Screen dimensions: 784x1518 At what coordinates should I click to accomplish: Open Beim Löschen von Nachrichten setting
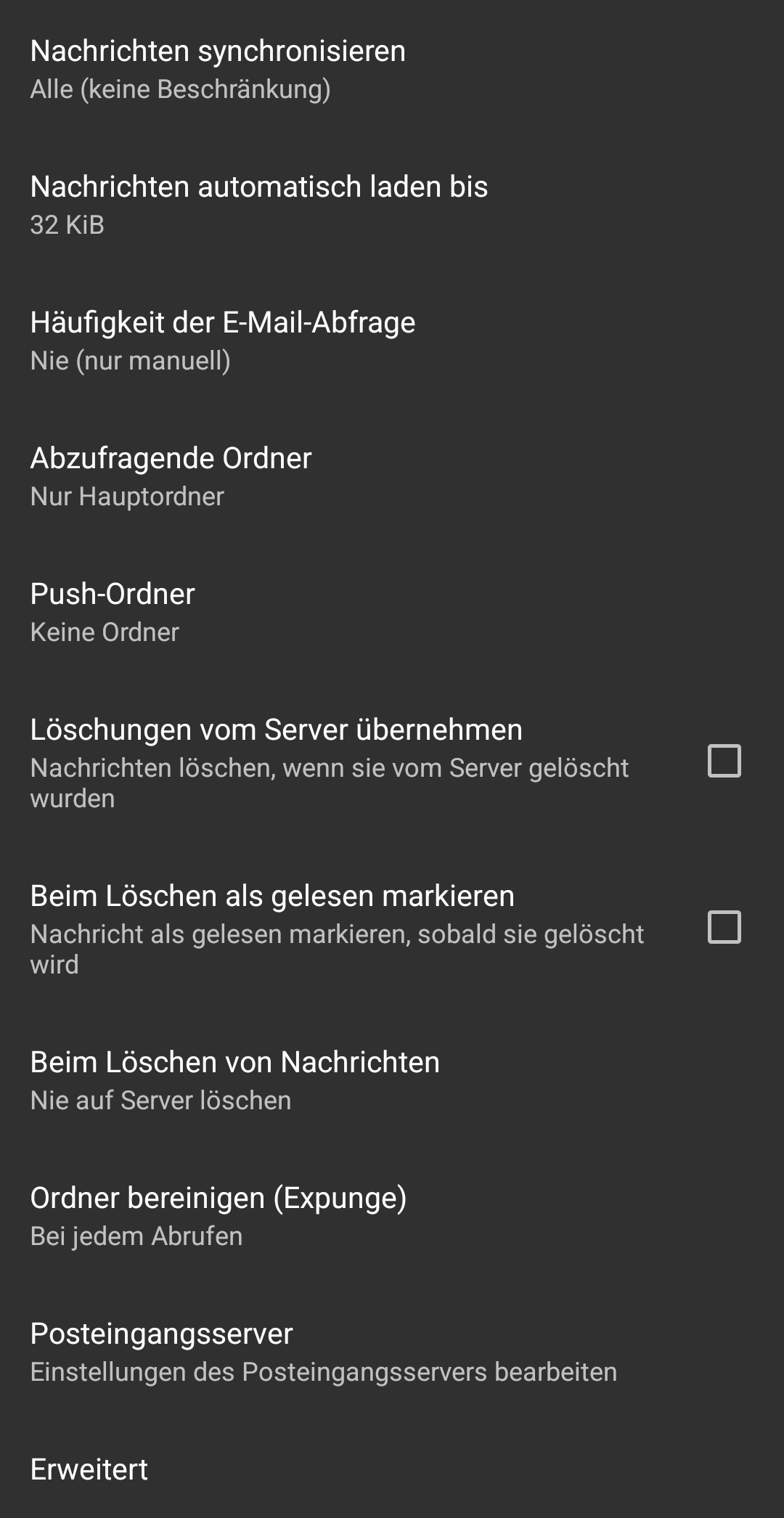(234, 1080)
